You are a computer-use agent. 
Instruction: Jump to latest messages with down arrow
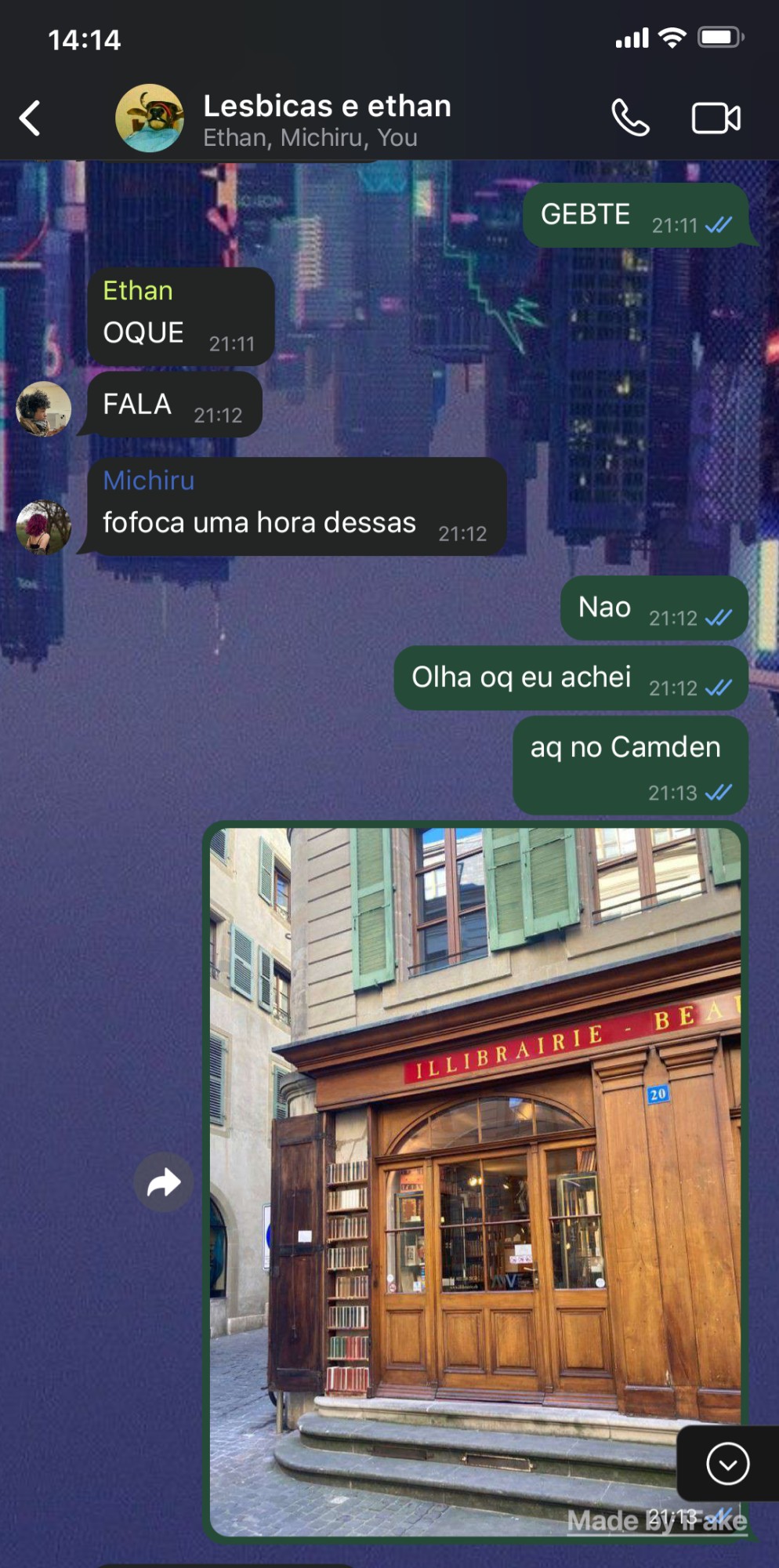click(727, 1464)
